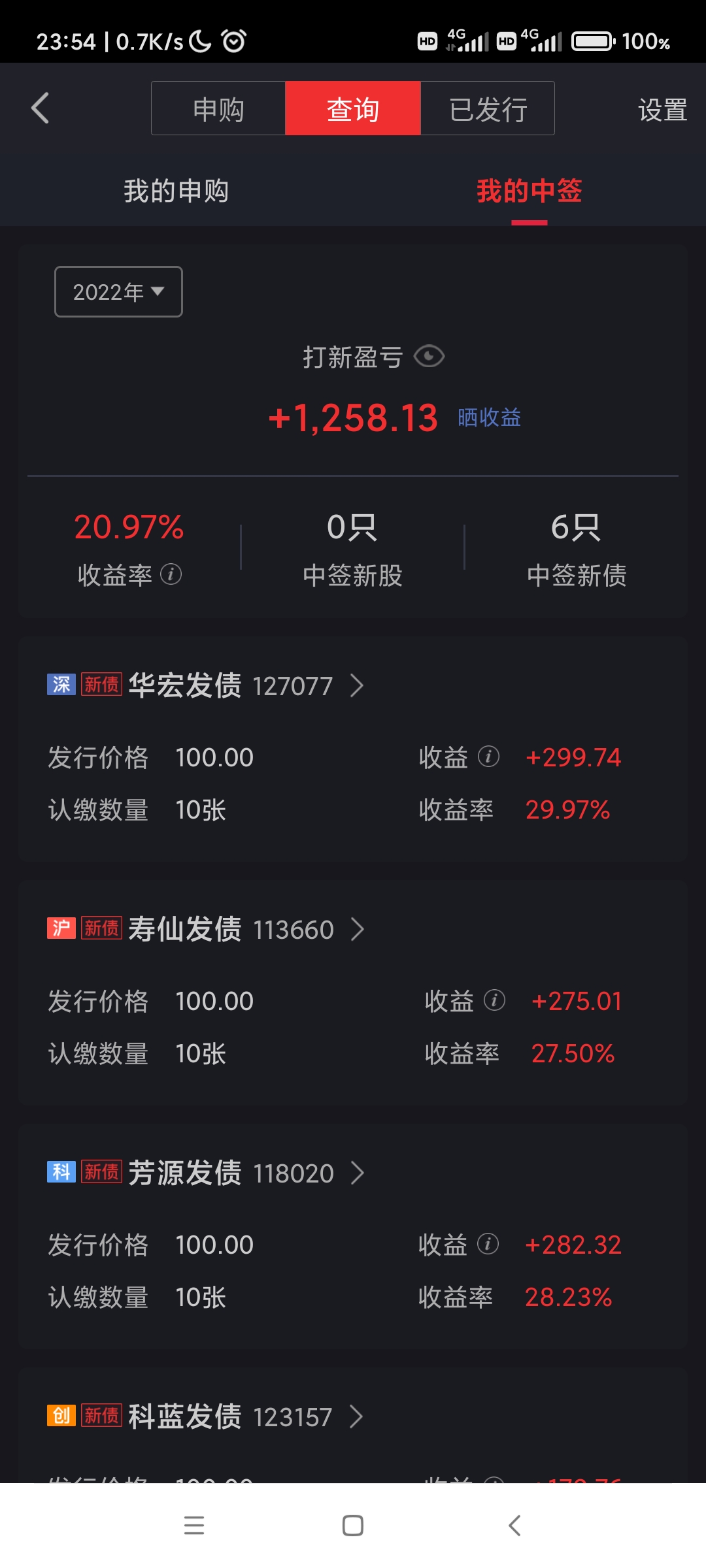Show 收益 info for 华宏发债
The image size is (706, 1568).
point(488,757)
